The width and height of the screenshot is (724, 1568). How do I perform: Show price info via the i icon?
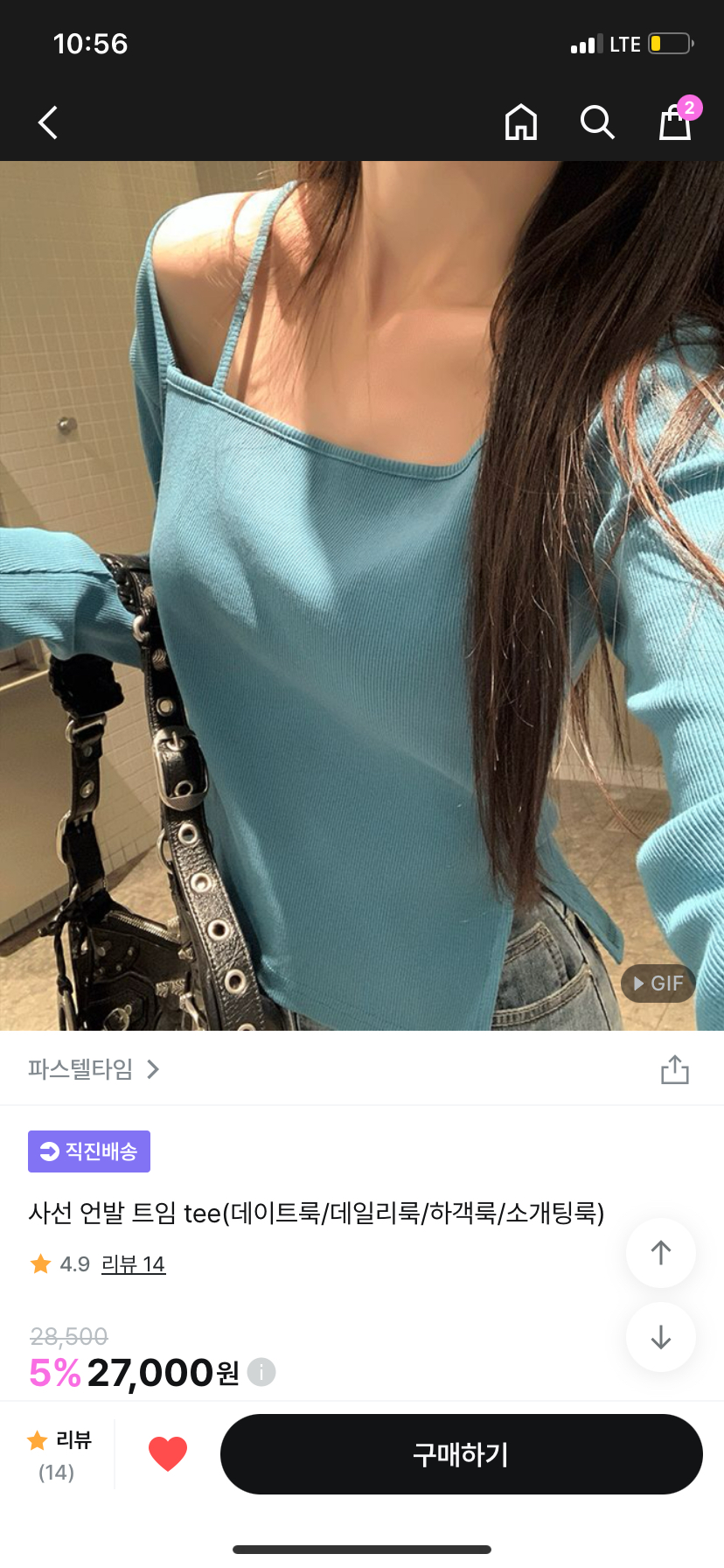(261, 1372)
